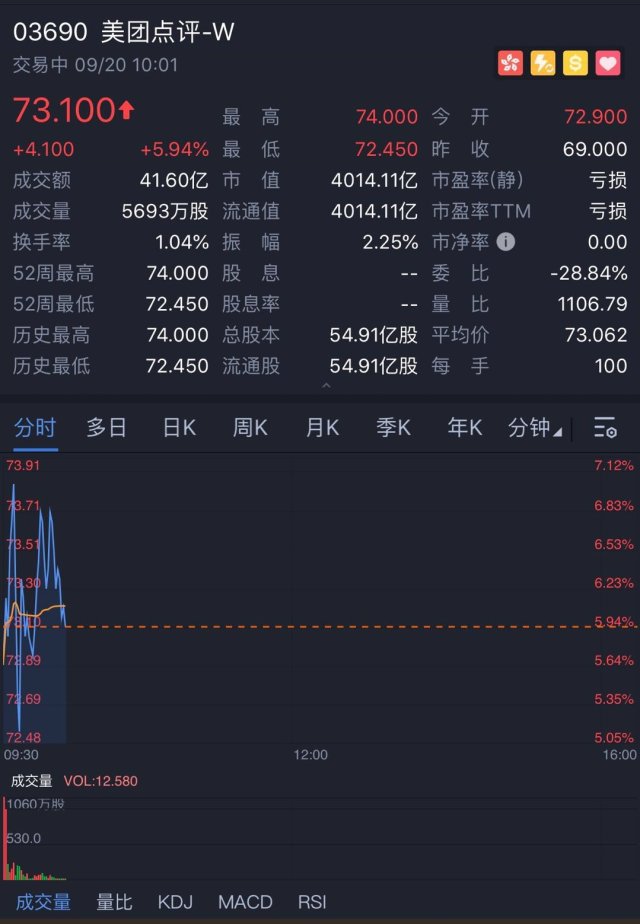This screenshot has height=924, width=640.
Task: Tap the lightning bolt icon
Action: tap(543, 64)
